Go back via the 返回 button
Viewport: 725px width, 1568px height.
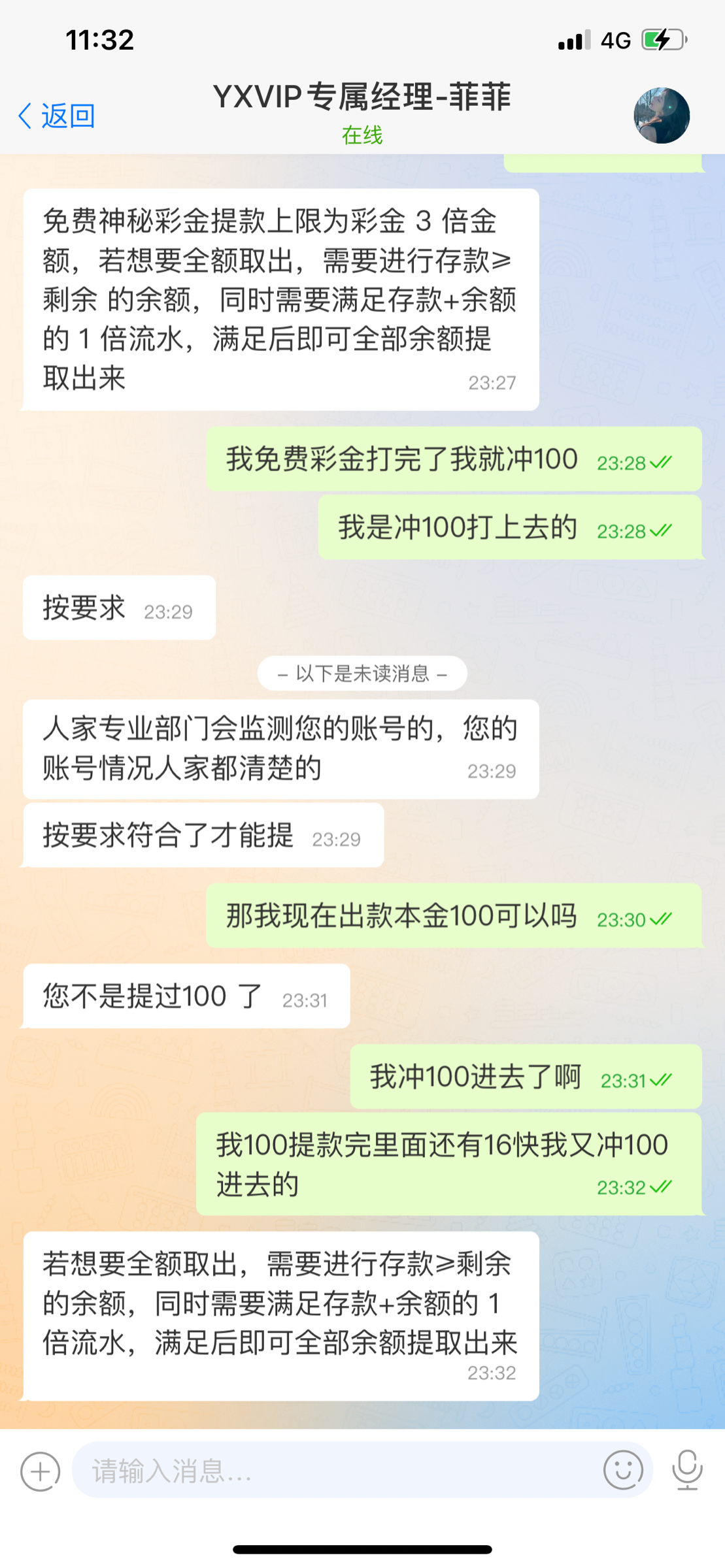(56, 116)
